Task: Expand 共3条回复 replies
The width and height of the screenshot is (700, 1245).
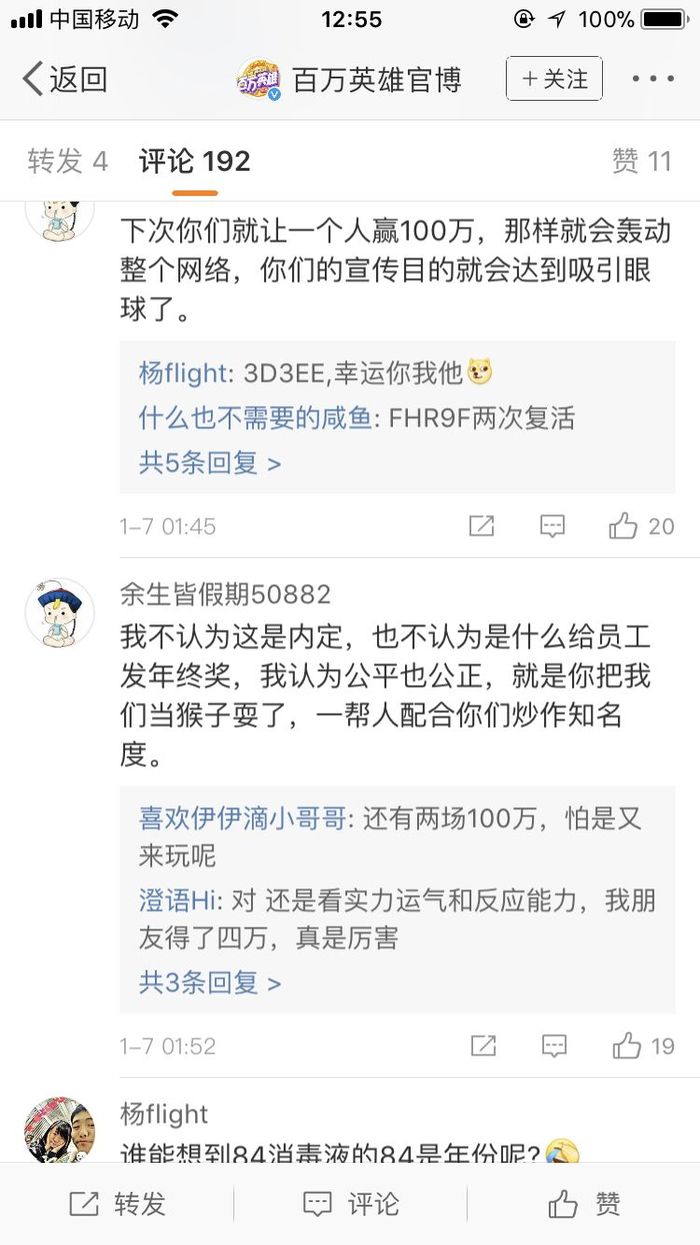Action: (x=210, y=983)
